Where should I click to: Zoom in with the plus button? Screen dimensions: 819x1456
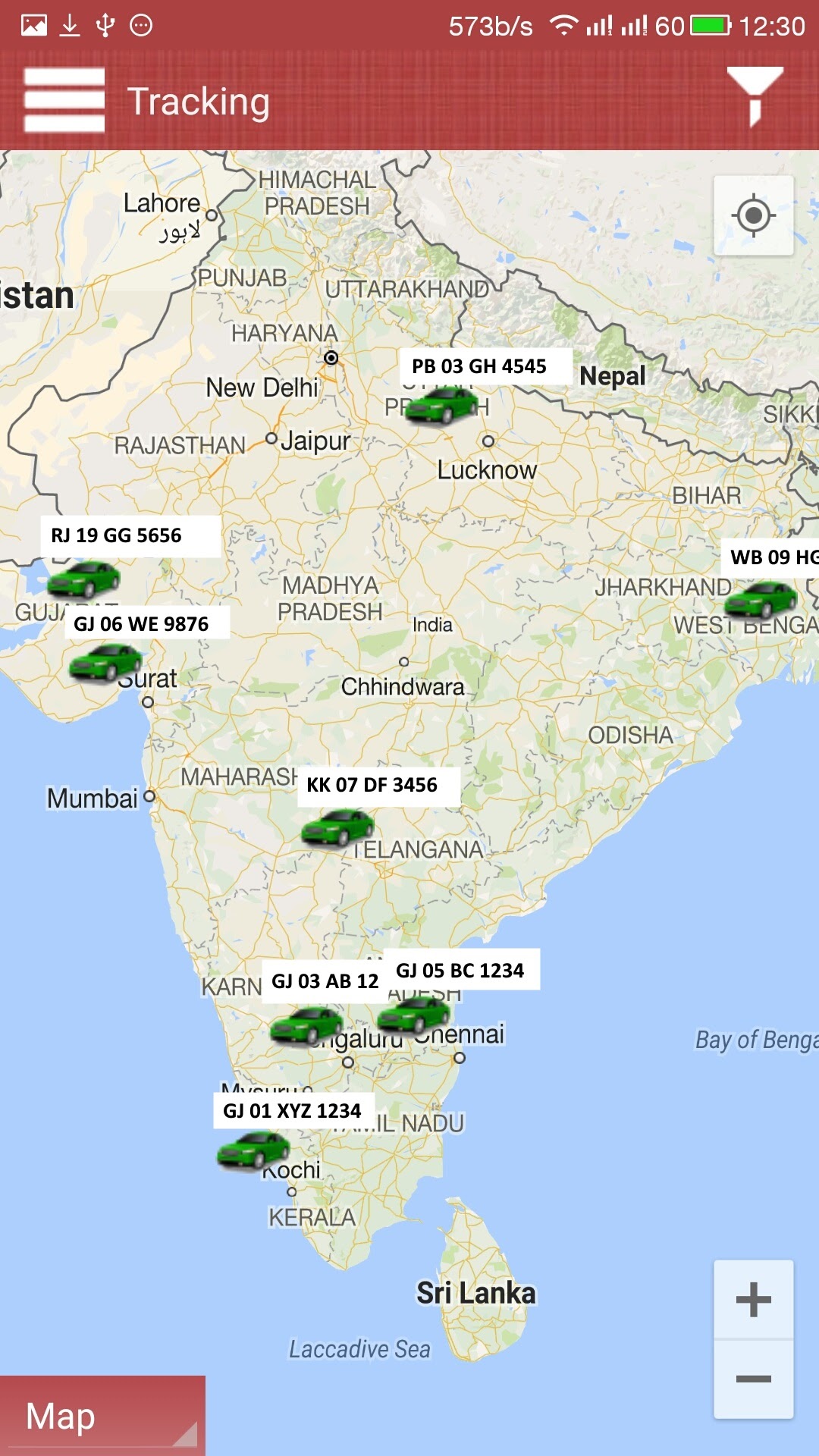(x=753, y=1300)
